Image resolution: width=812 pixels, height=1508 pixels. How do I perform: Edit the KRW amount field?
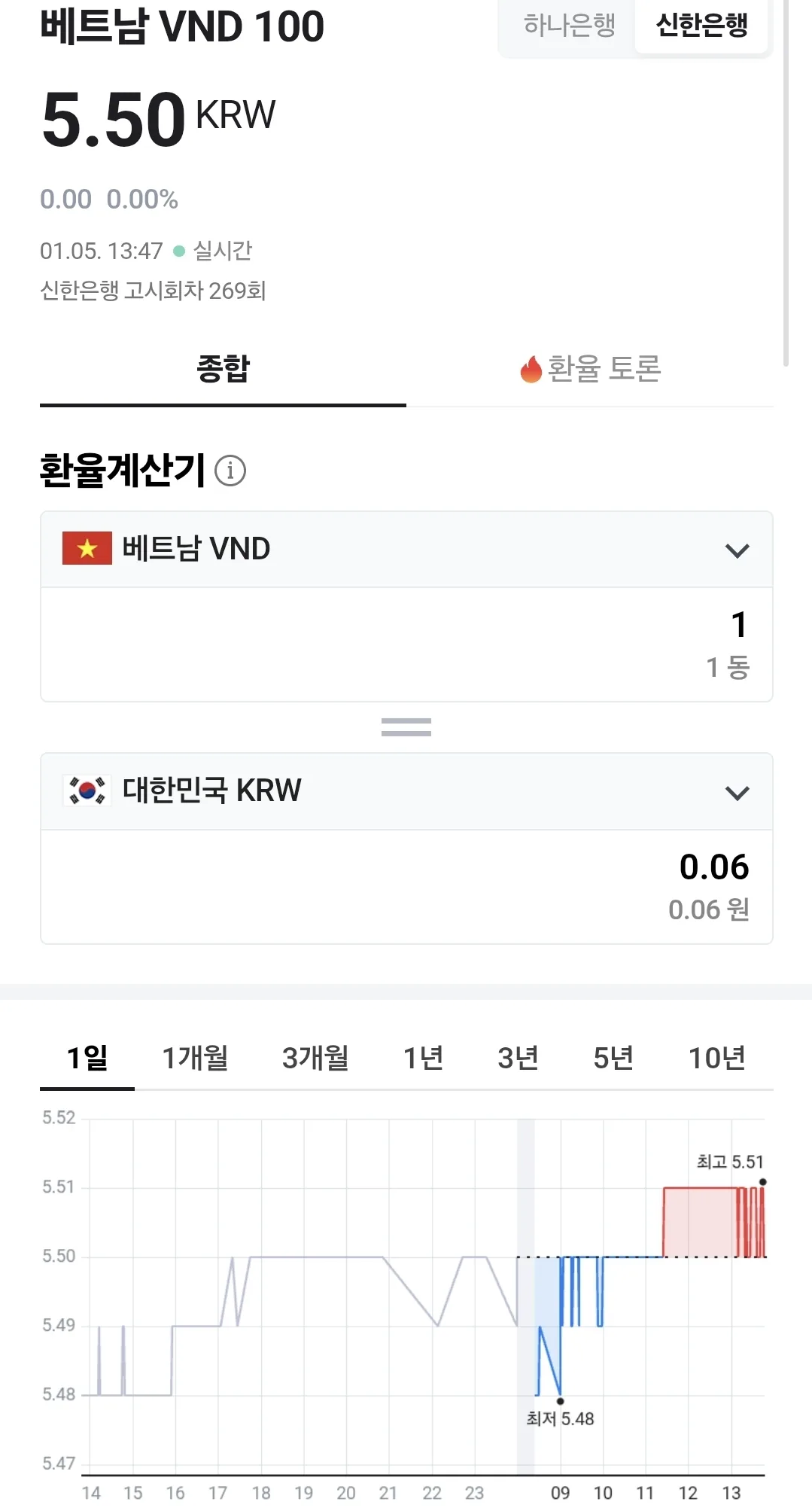tap(406, 887)
